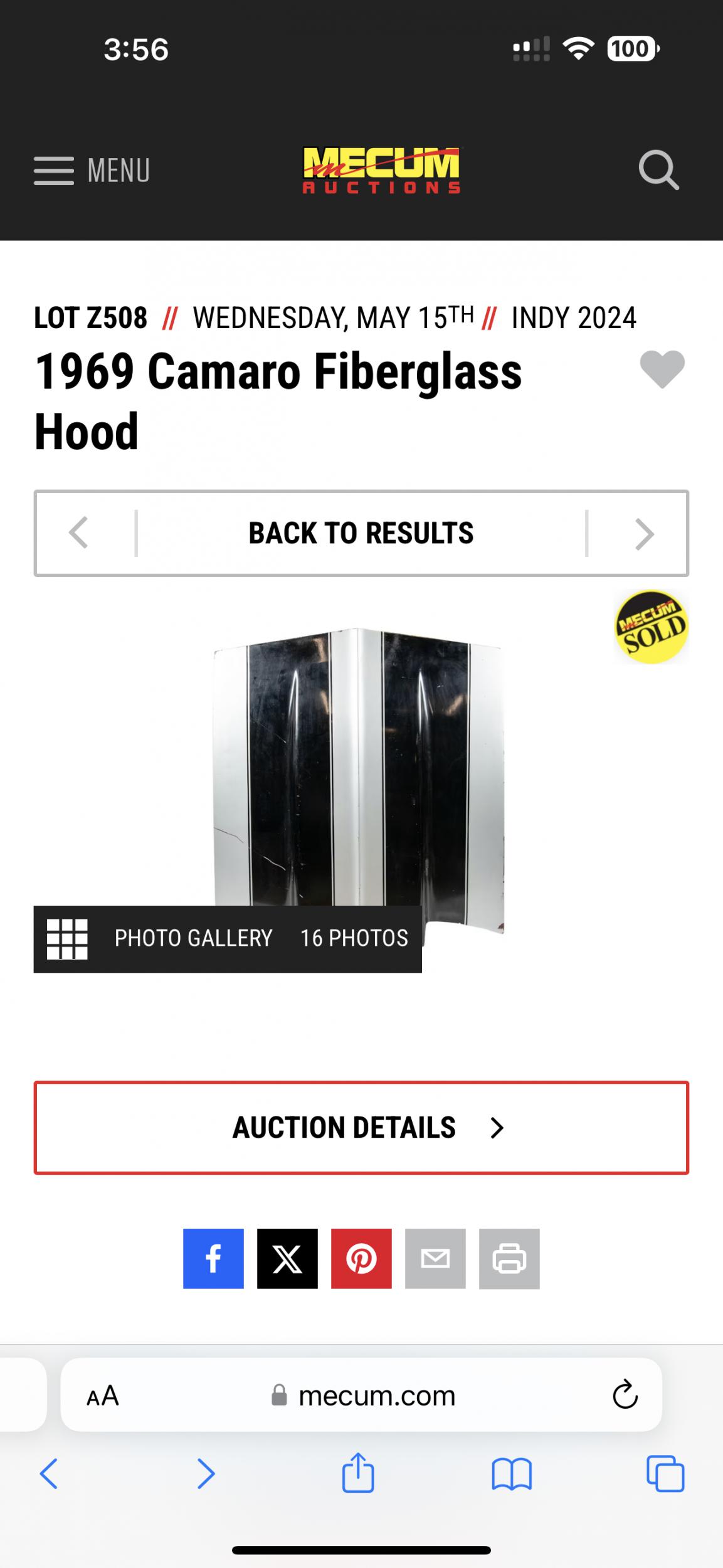Open the MENU drawer
The width and height of the screenshot is (723, 1568).
(92, 171)
